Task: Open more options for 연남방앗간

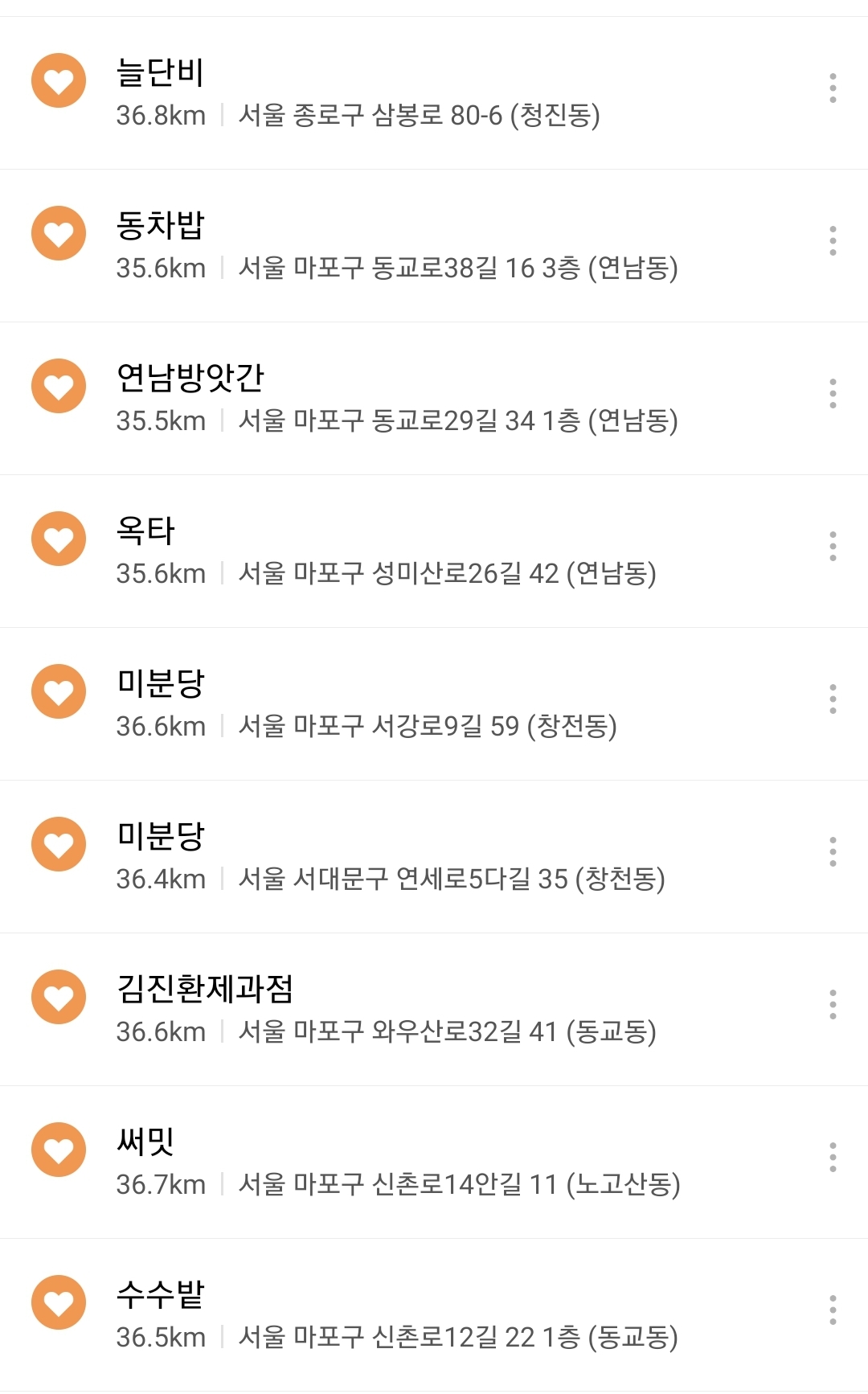Action: 833,394
